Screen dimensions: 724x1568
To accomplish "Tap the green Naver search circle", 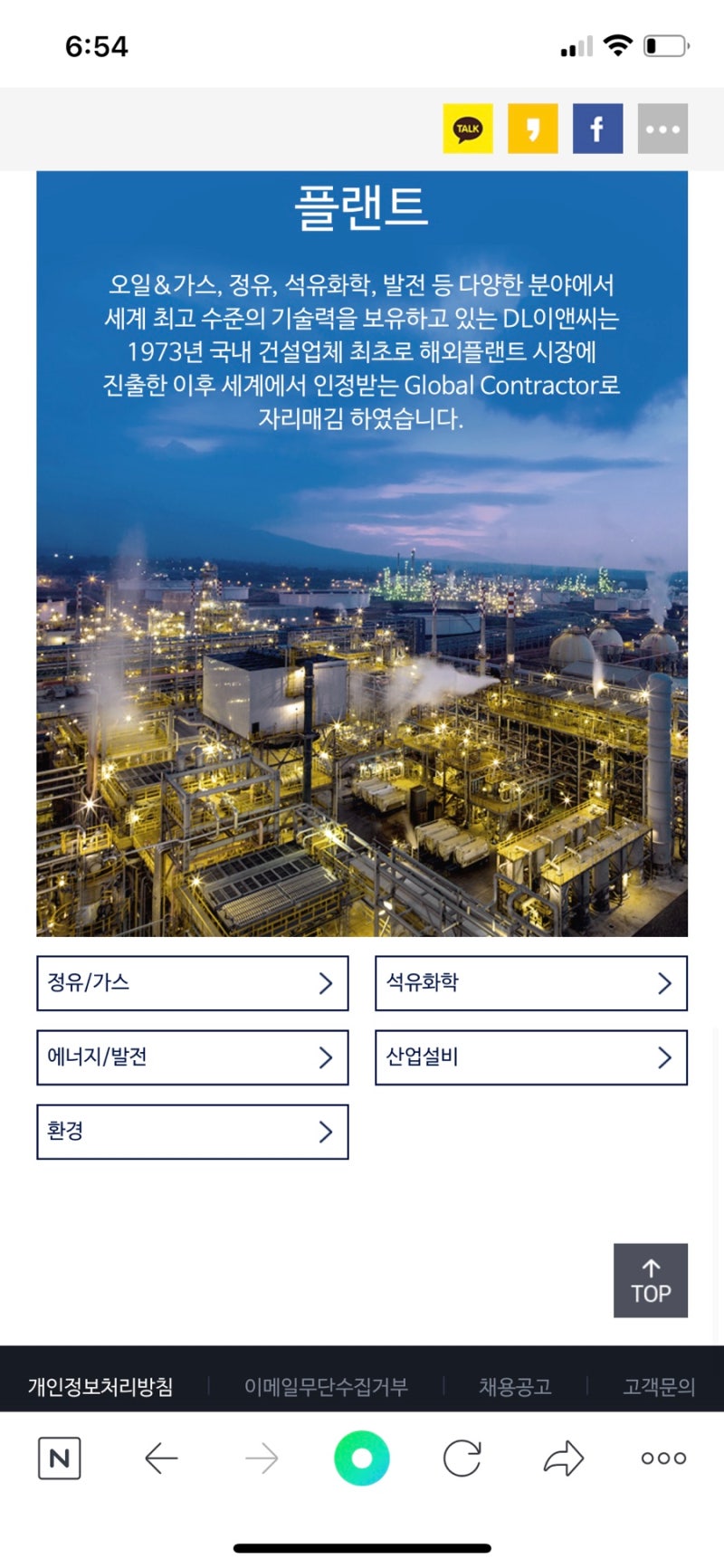I will 362,1458.
